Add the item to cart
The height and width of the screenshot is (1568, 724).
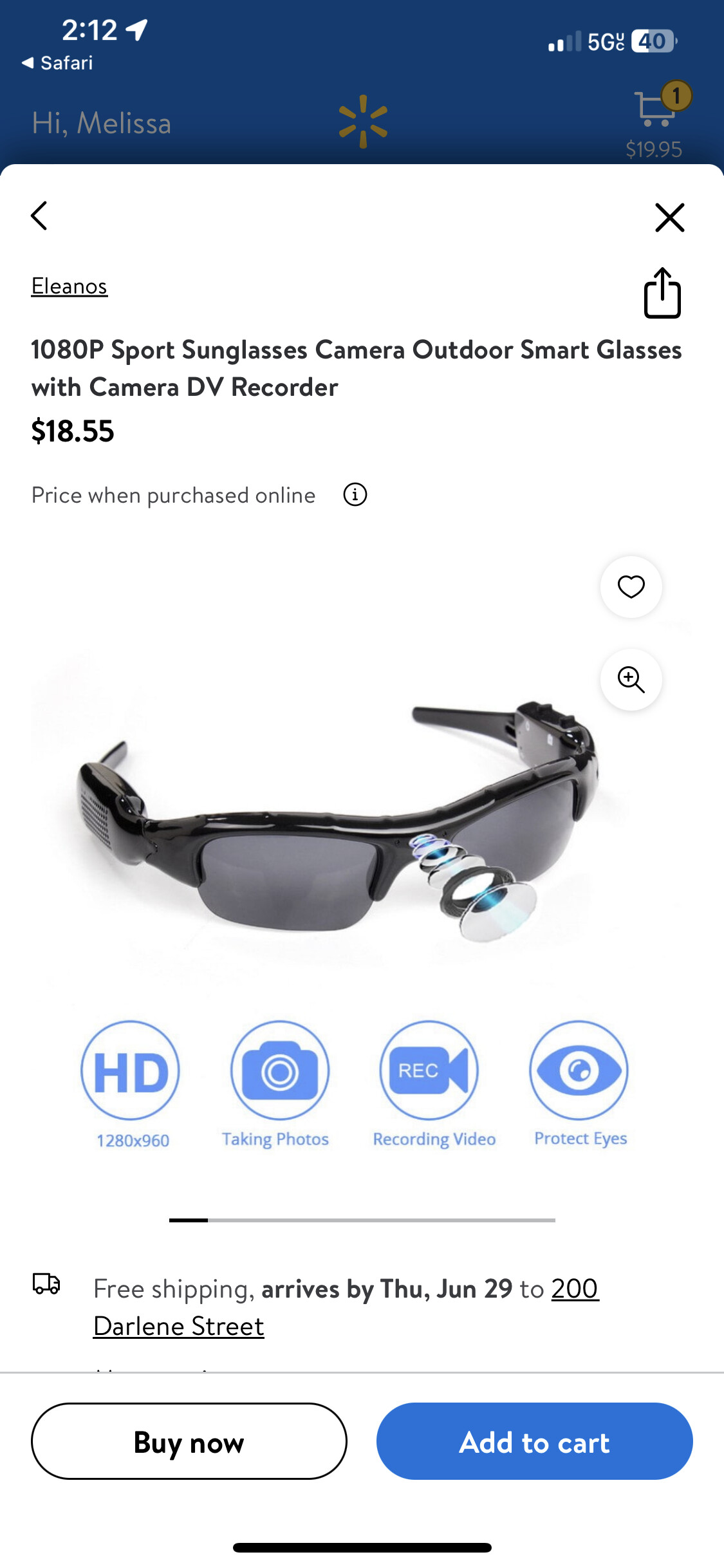point(534,1441)
